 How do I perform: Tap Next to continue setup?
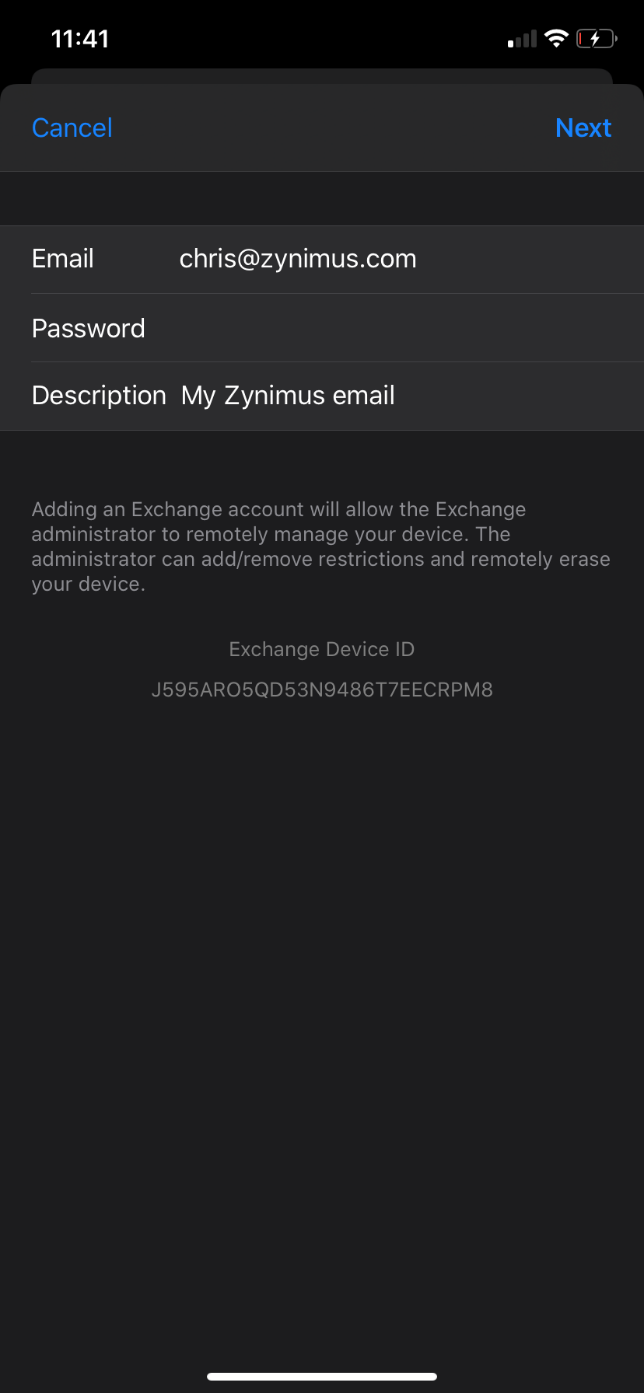tap(583, 128)
